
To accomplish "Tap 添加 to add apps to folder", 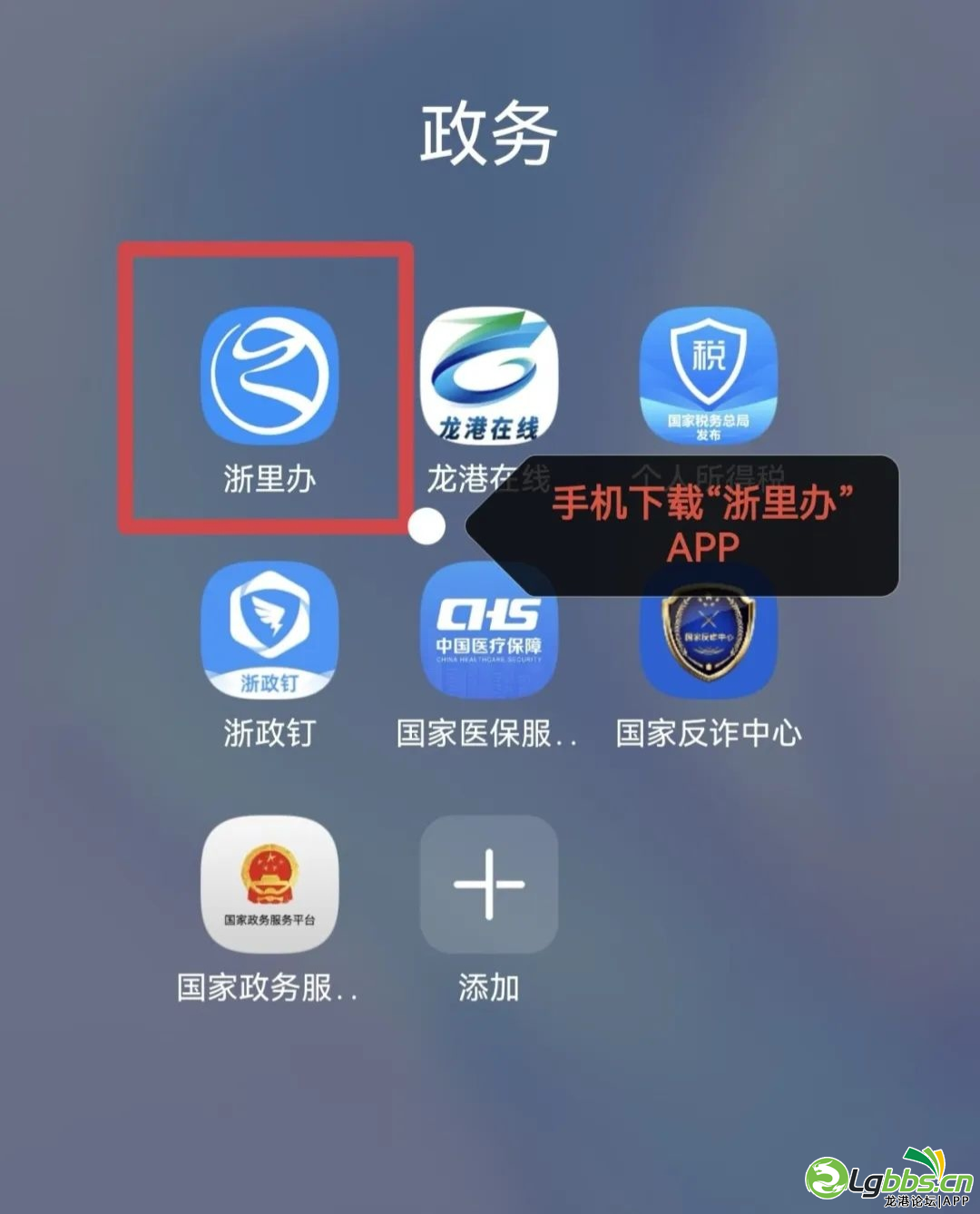I will point(488,884).
